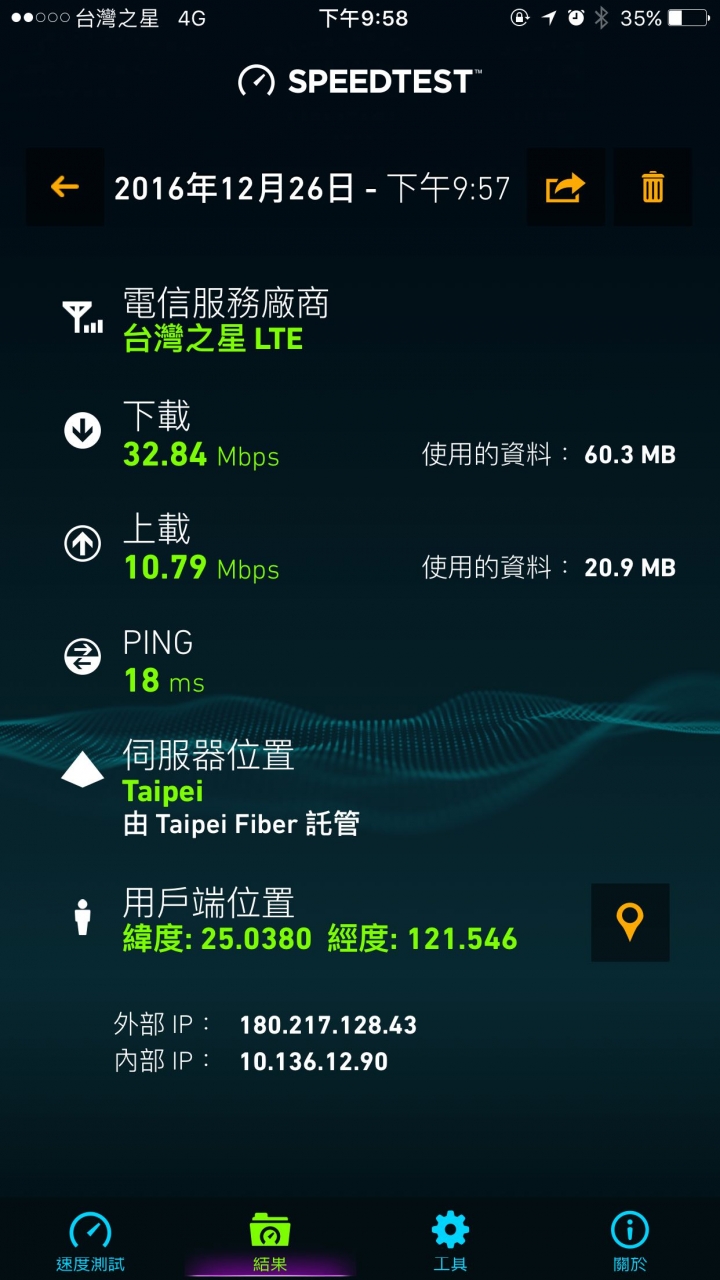Image resolution: width=720 pixels, height=1280 pixels.
Task: Go back to the results list
Action: click(x=65, y=187)
